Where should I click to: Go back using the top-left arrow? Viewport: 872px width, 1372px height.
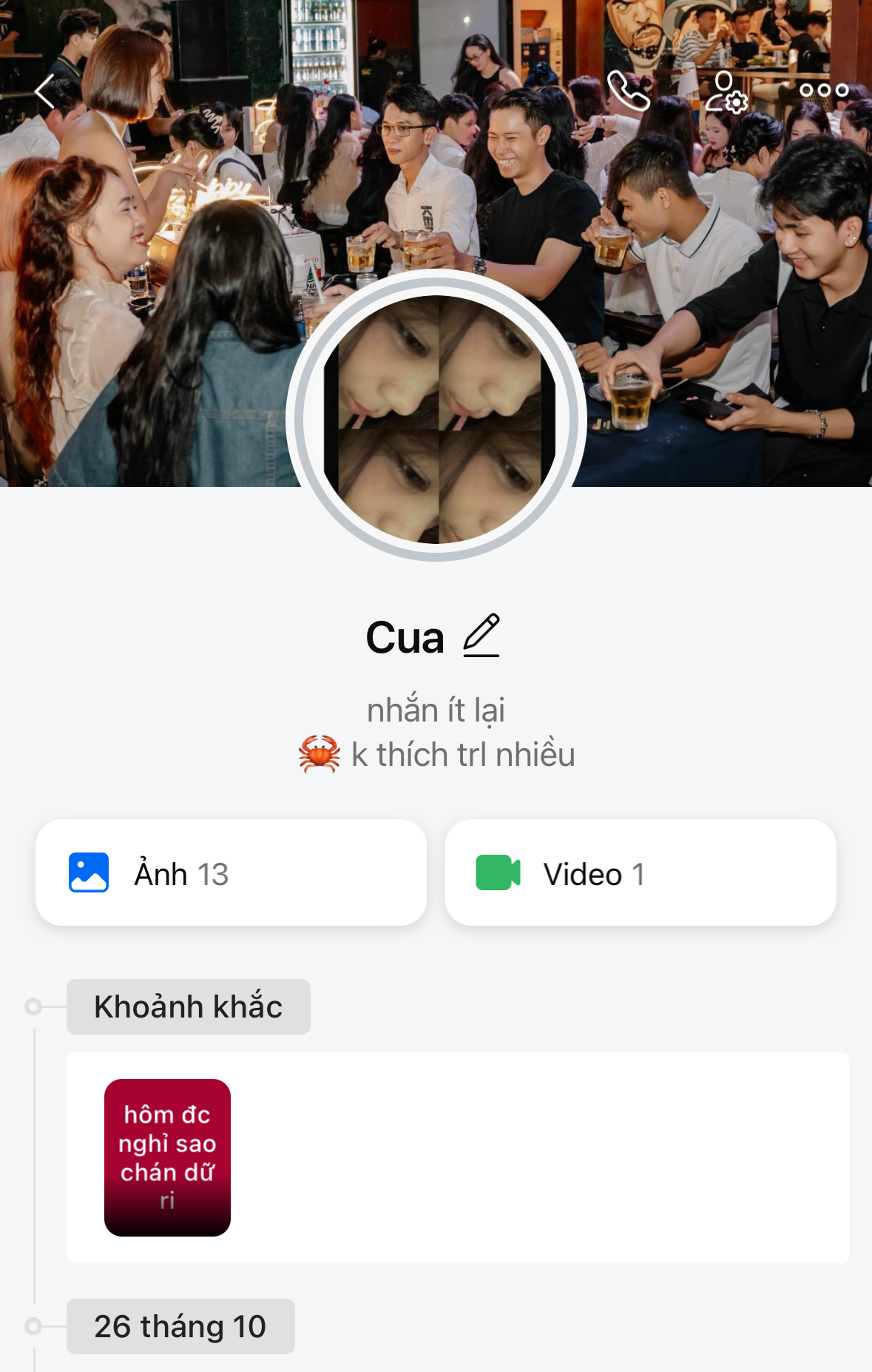coord(46,91)
